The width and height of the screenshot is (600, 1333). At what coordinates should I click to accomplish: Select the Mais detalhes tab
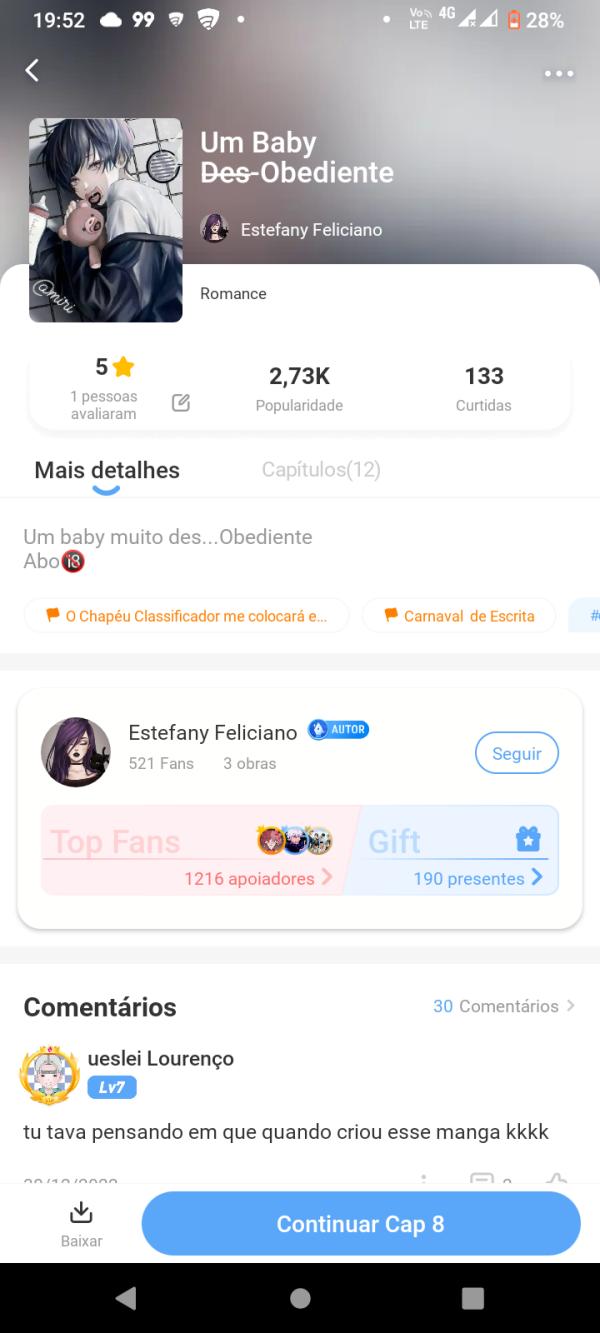point(107,471)
